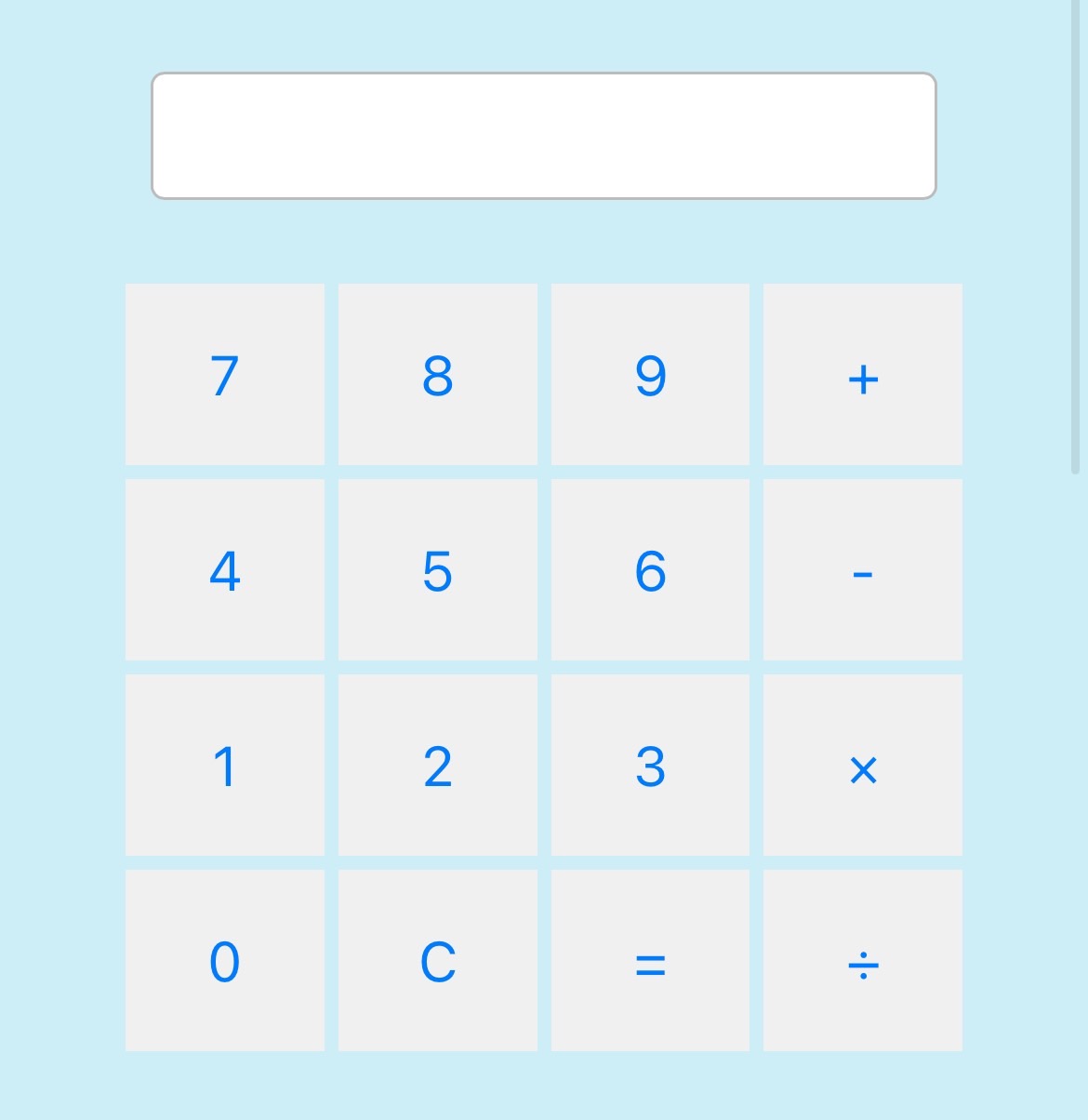
Task: Enter the digit 0
Action: (x=225, y=961)
